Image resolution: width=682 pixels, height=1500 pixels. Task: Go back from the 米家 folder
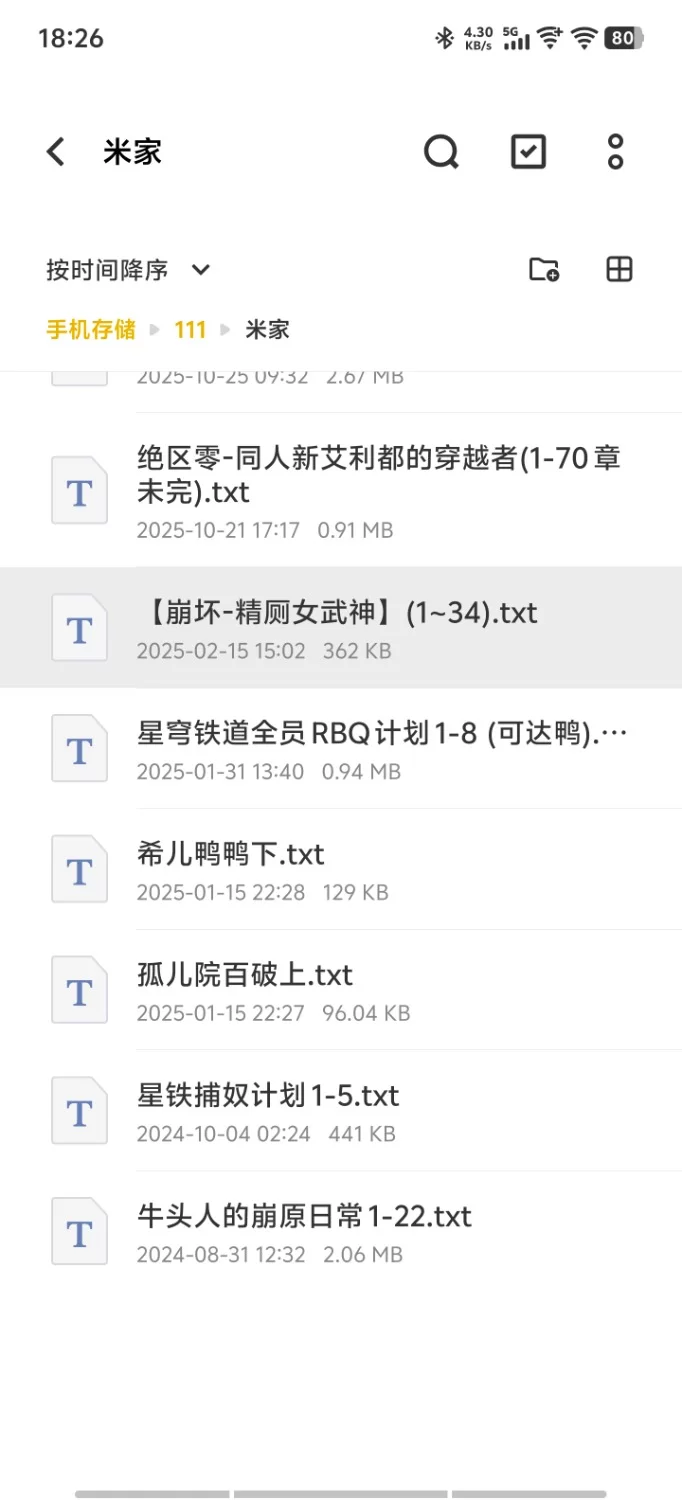point(56,152)
